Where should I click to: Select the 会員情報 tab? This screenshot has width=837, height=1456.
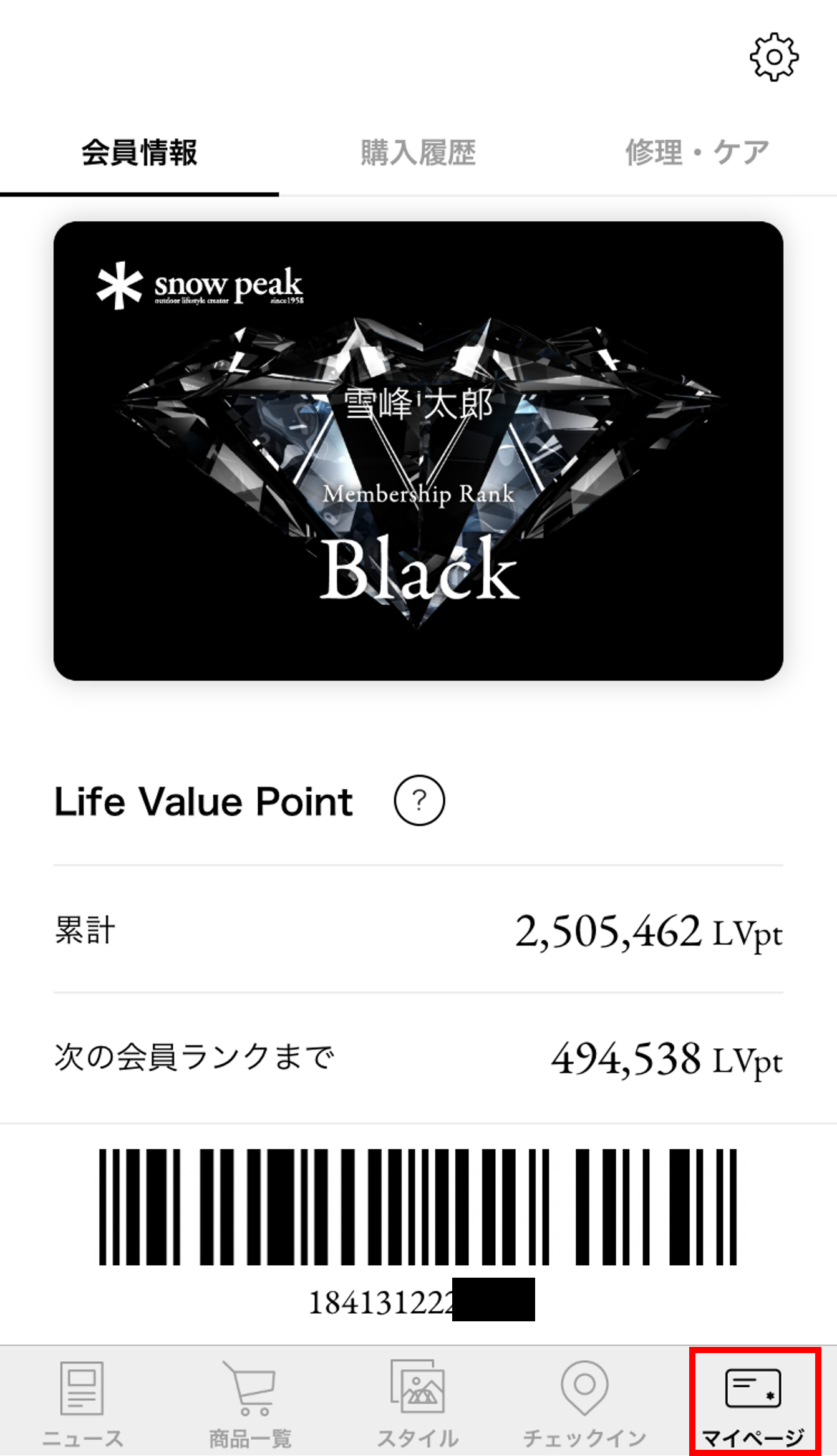click(139, 153)
